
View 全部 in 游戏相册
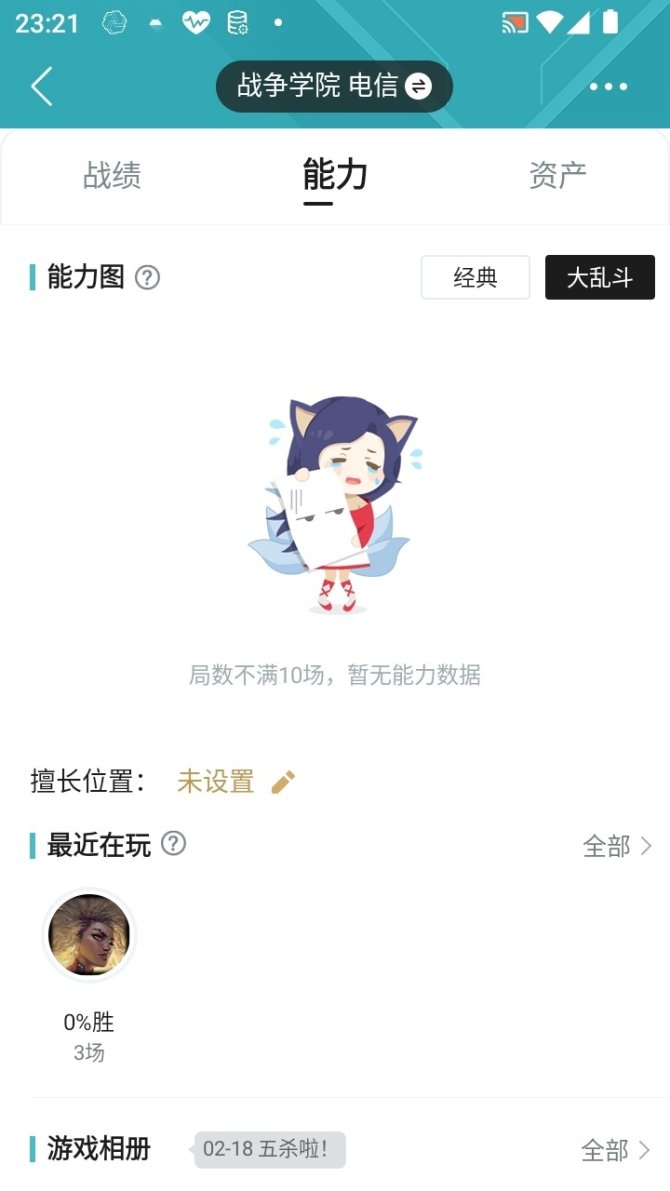click(616, 1150)
